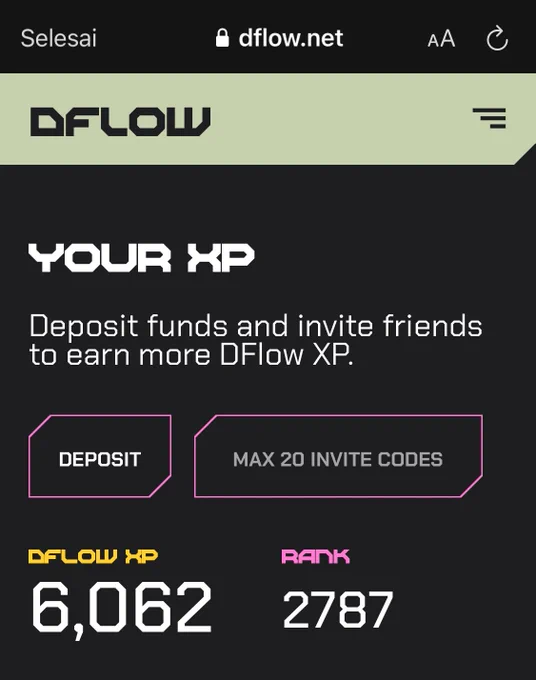The width and height of the screenshot is (536, 680).
Task: Tap the dflow.net address bar
Action: 279,38
